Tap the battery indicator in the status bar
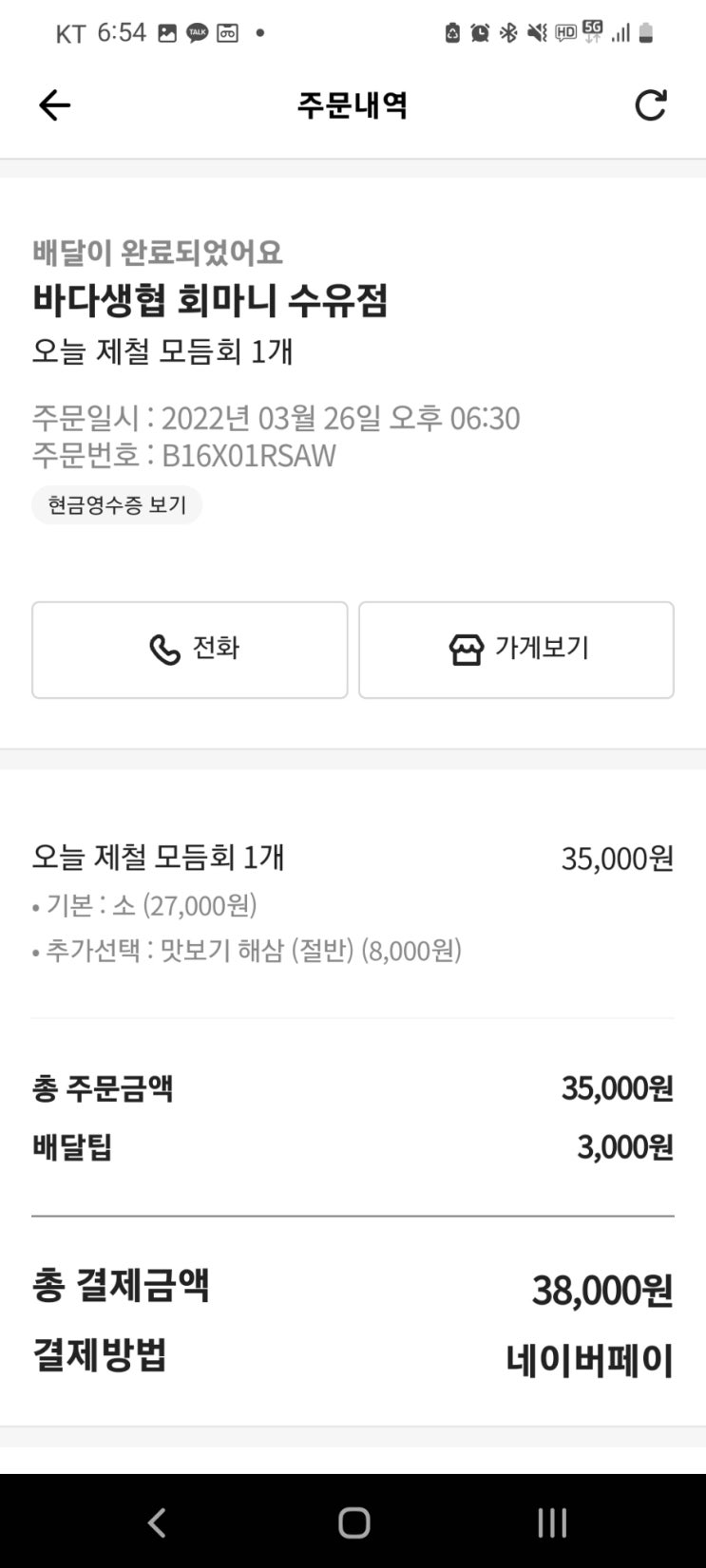 (x=648, y=31)
